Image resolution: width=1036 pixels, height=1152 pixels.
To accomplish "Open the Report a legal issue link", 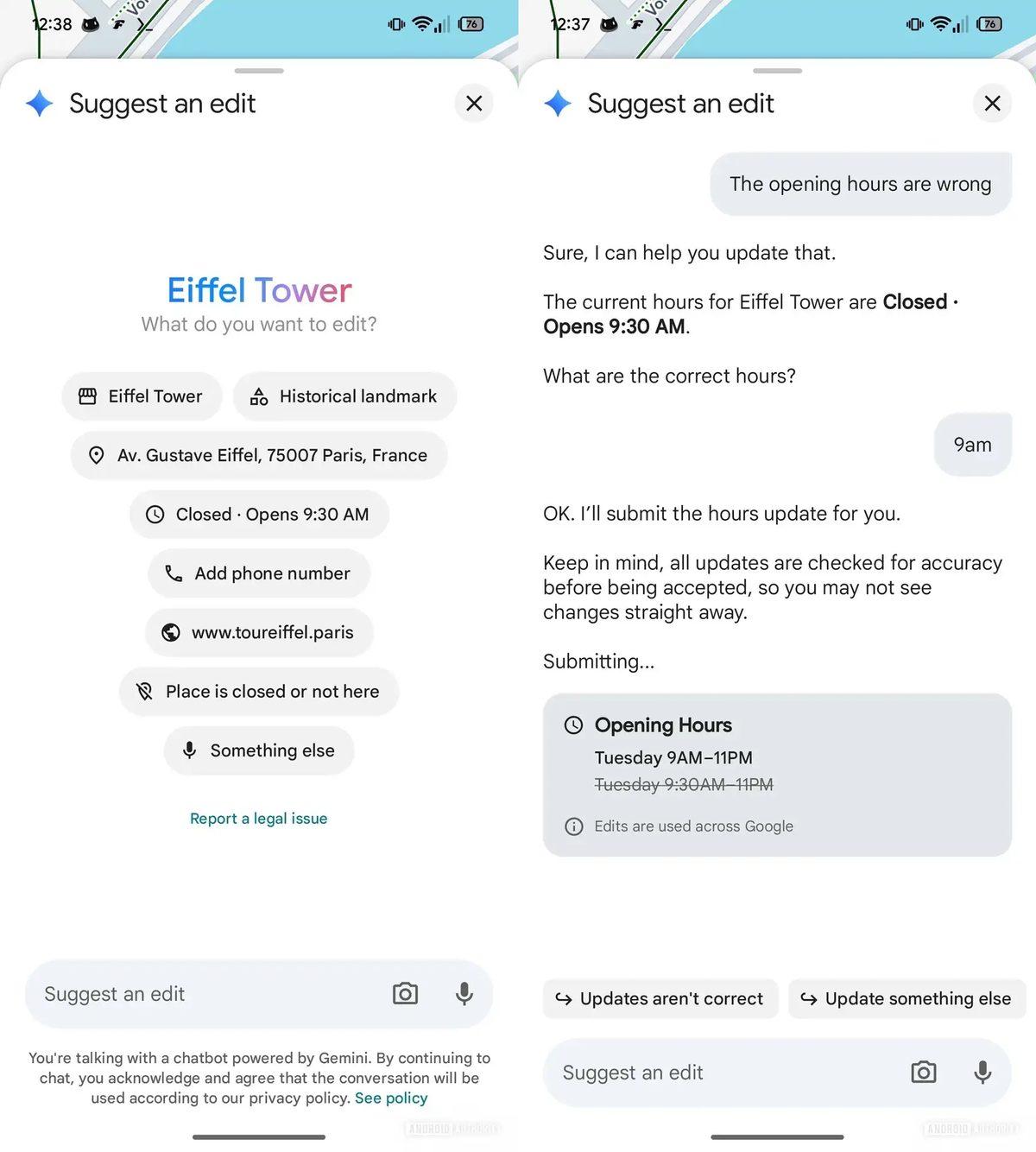I will [258, 819].
